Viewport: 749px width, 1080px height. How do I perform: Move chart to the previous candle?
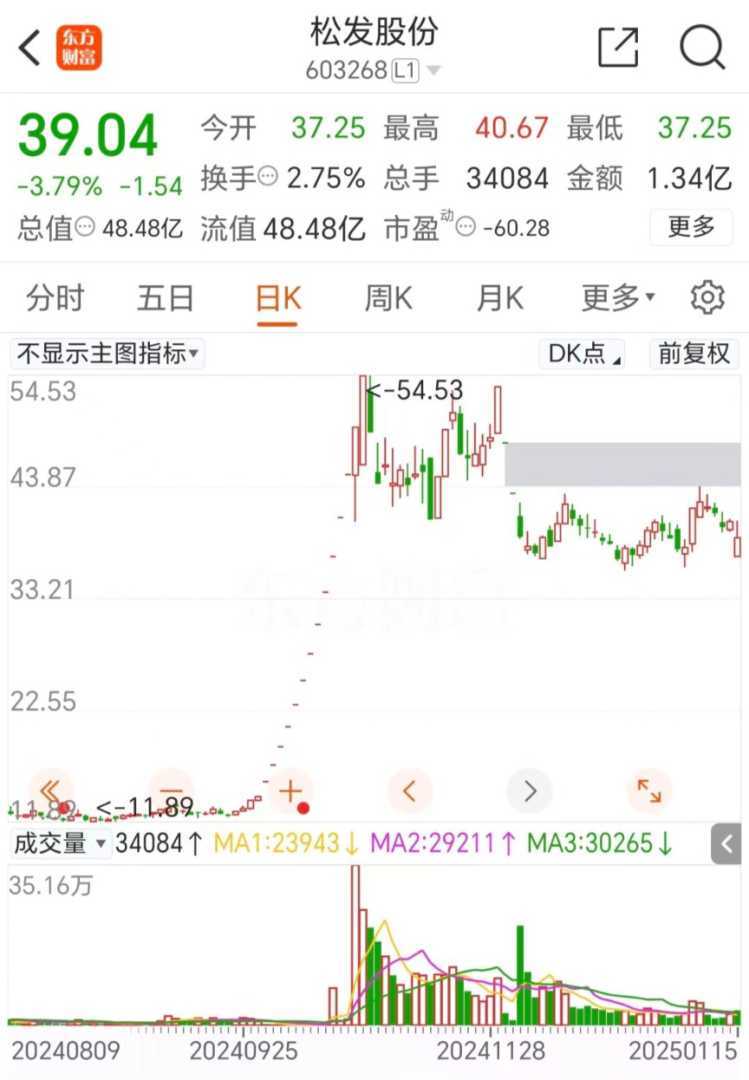[x=409, y=790]
